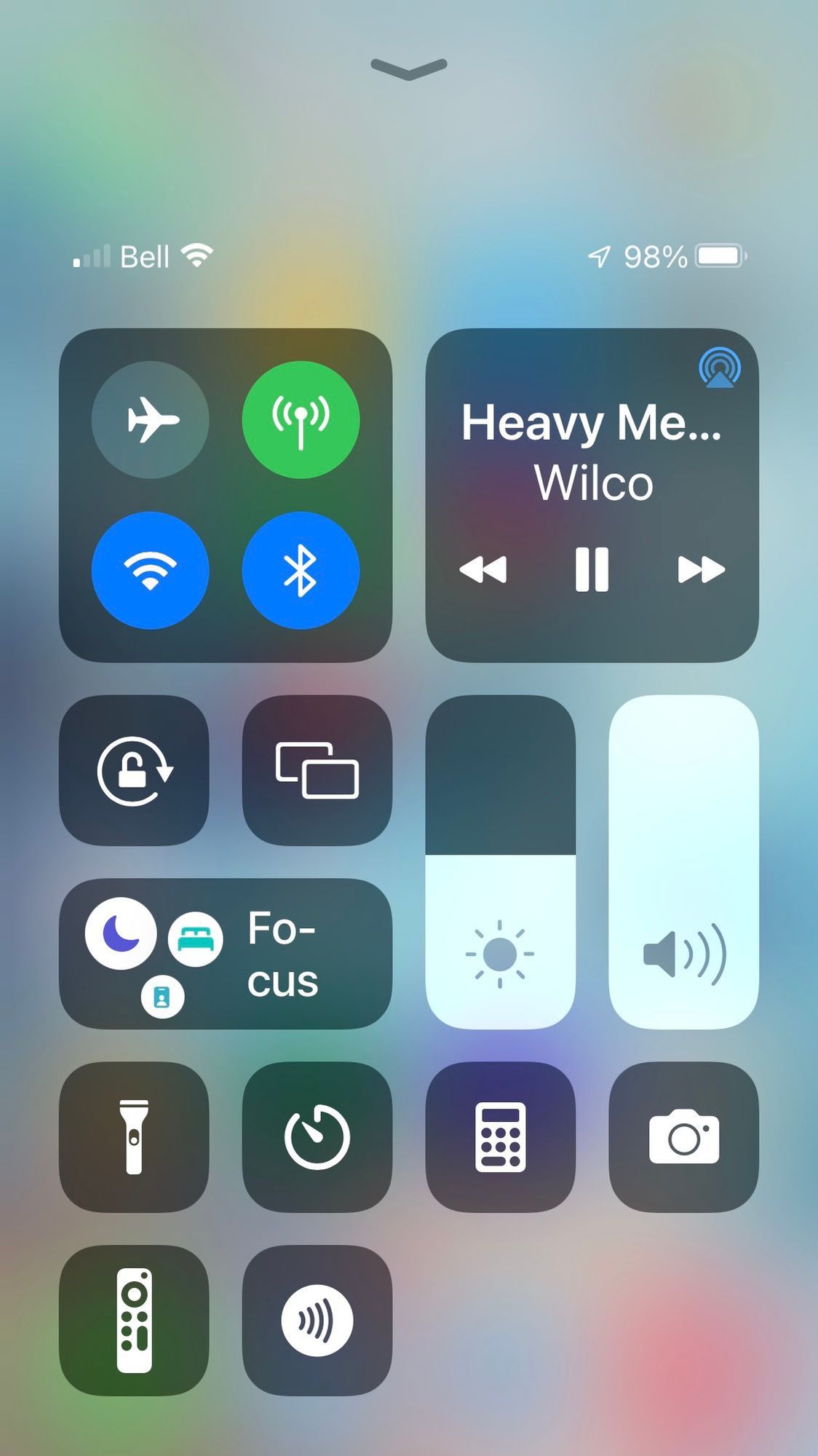818x1456 pixels.
Task: Open AirPlay audio output options
Action: click(x=719, y=368)
